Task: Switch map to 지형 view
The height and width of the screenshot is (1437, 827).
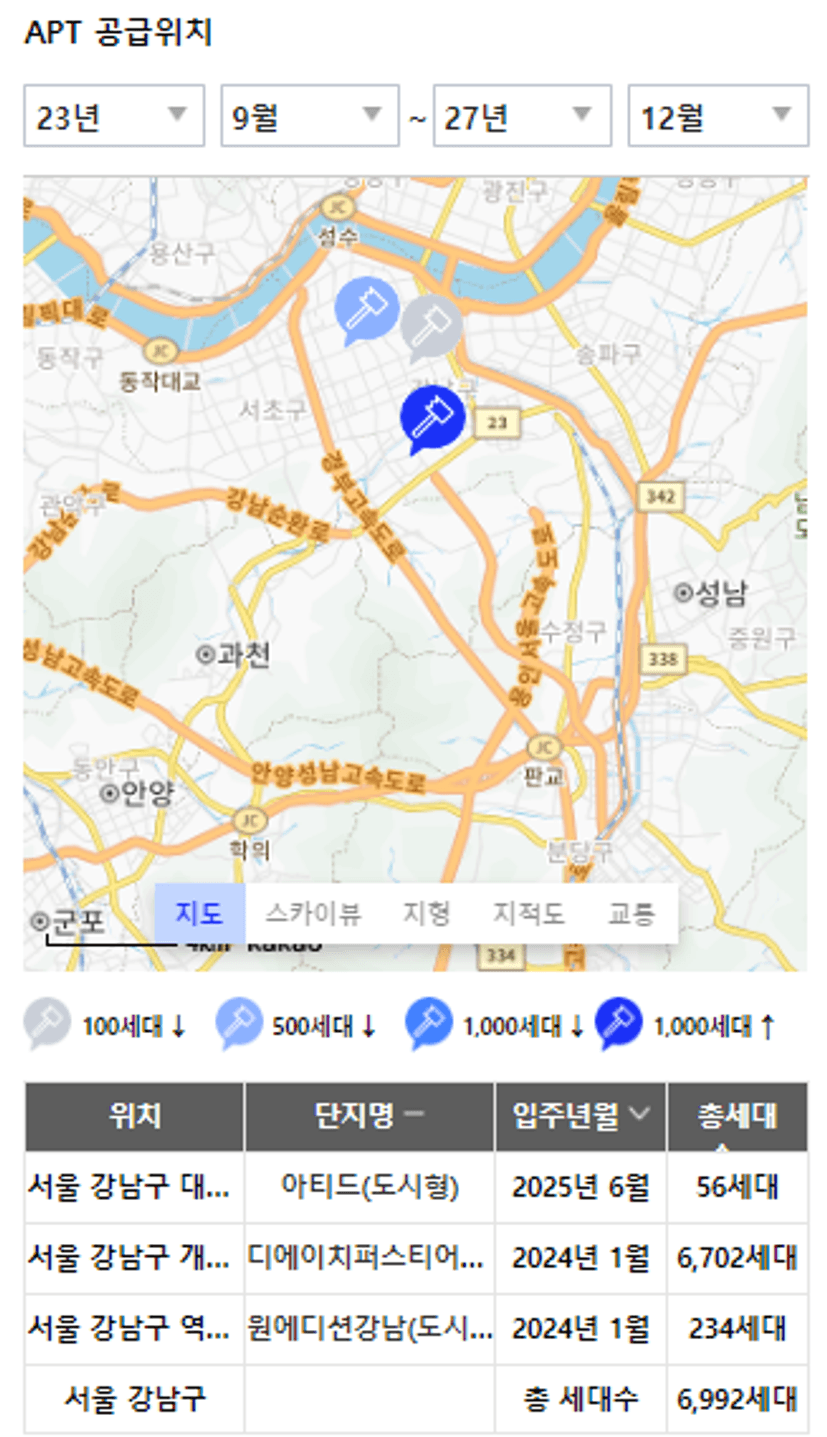Action: pyautogui.click(x=427, y=913)
